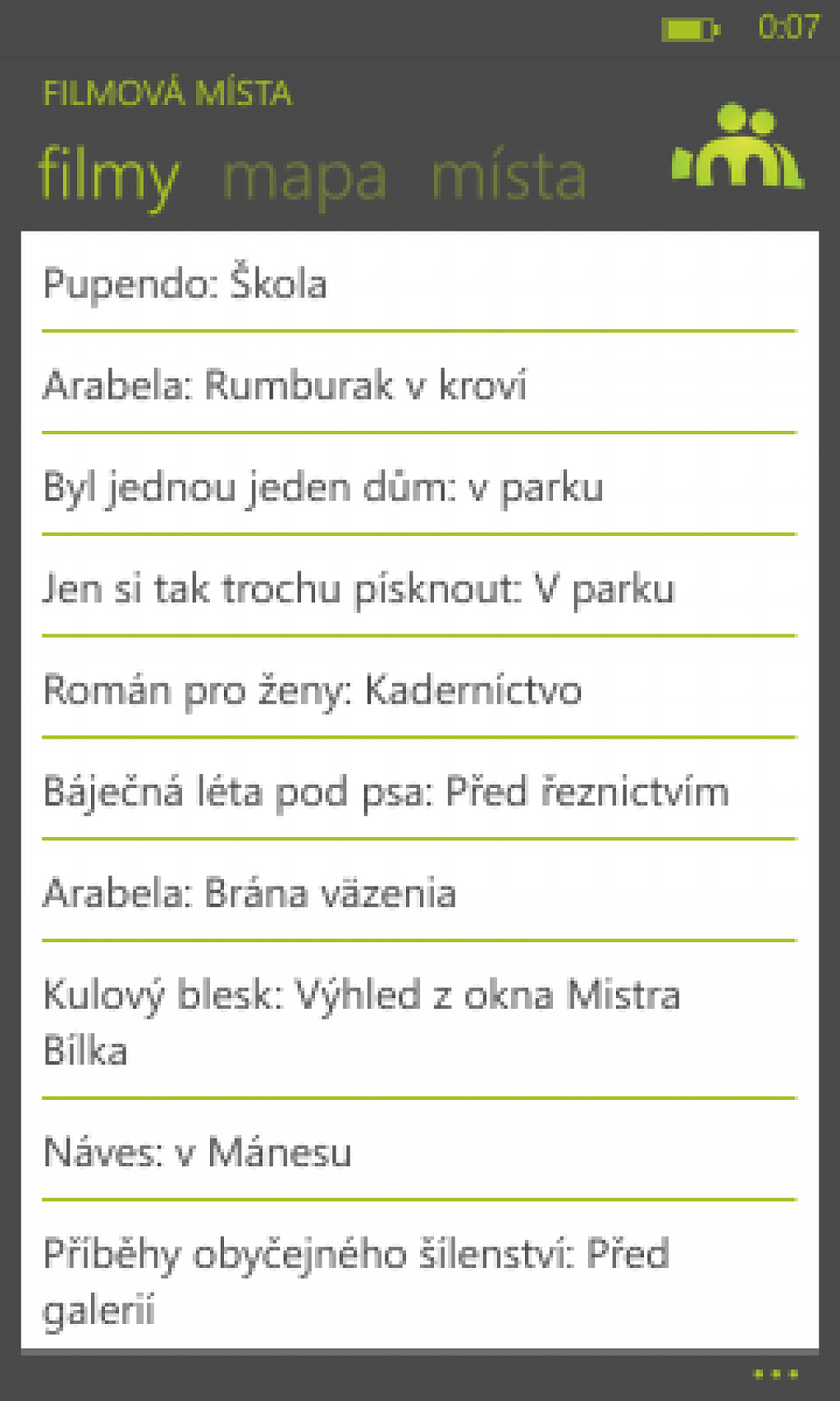Open Náves: v Mánesu
The height and width of the screenshot is (1401, 840).
420,1151
